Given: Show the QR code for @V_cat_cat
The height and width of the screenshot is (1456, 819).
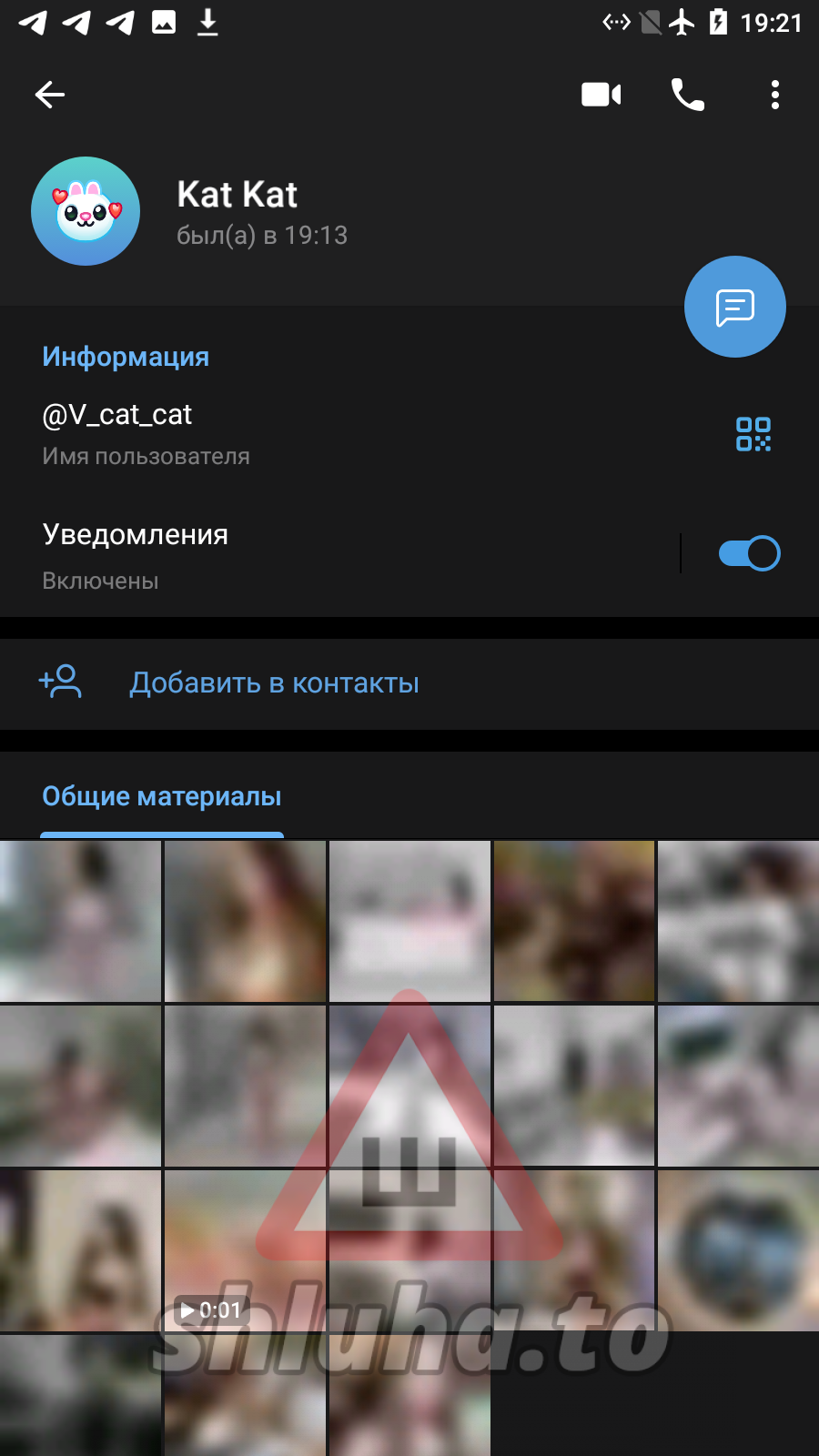Looking at the screenshot, I should [753, 434].
